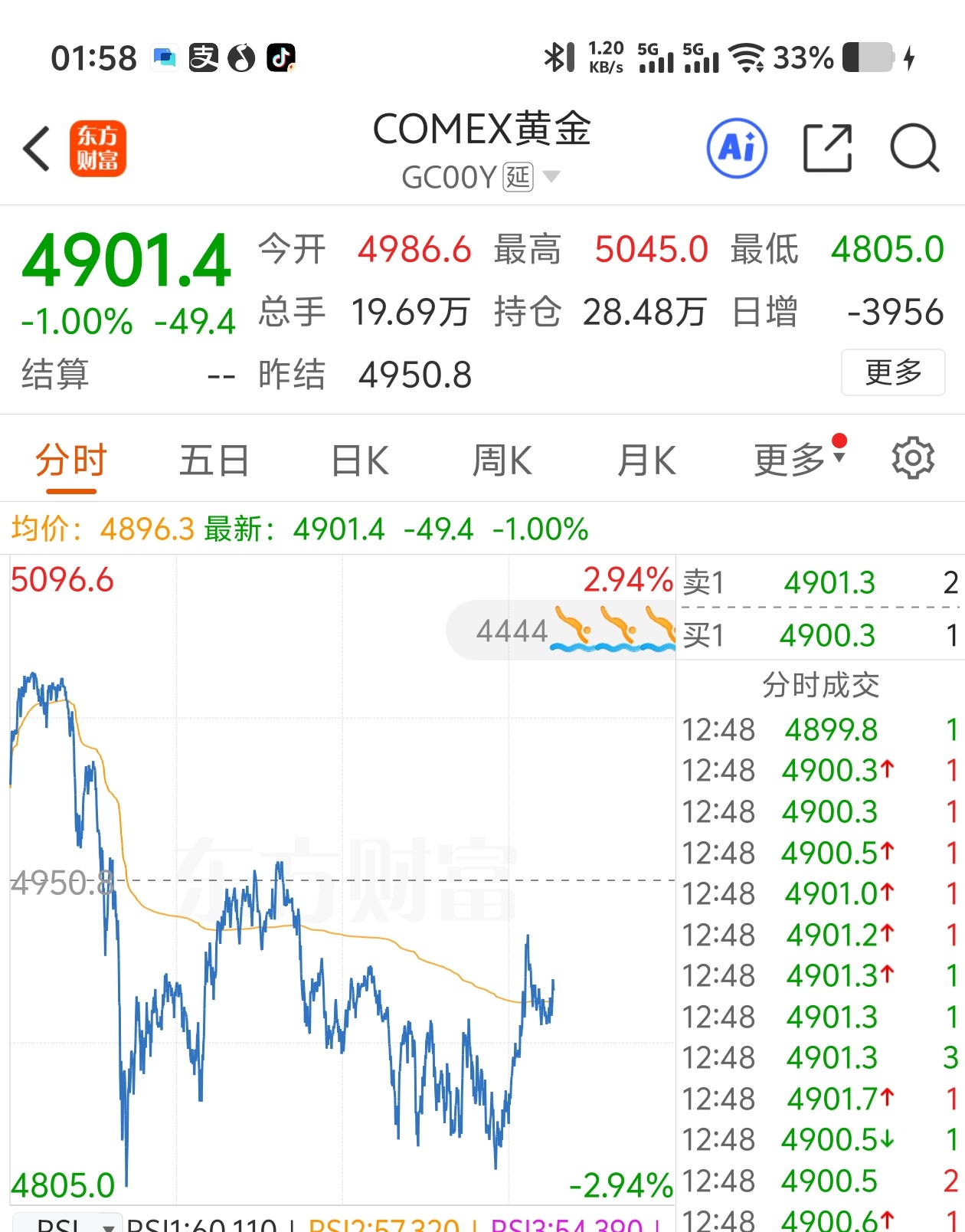Select the 分时 chart tab
The image size is (965, 1232).
pos(70,461)
